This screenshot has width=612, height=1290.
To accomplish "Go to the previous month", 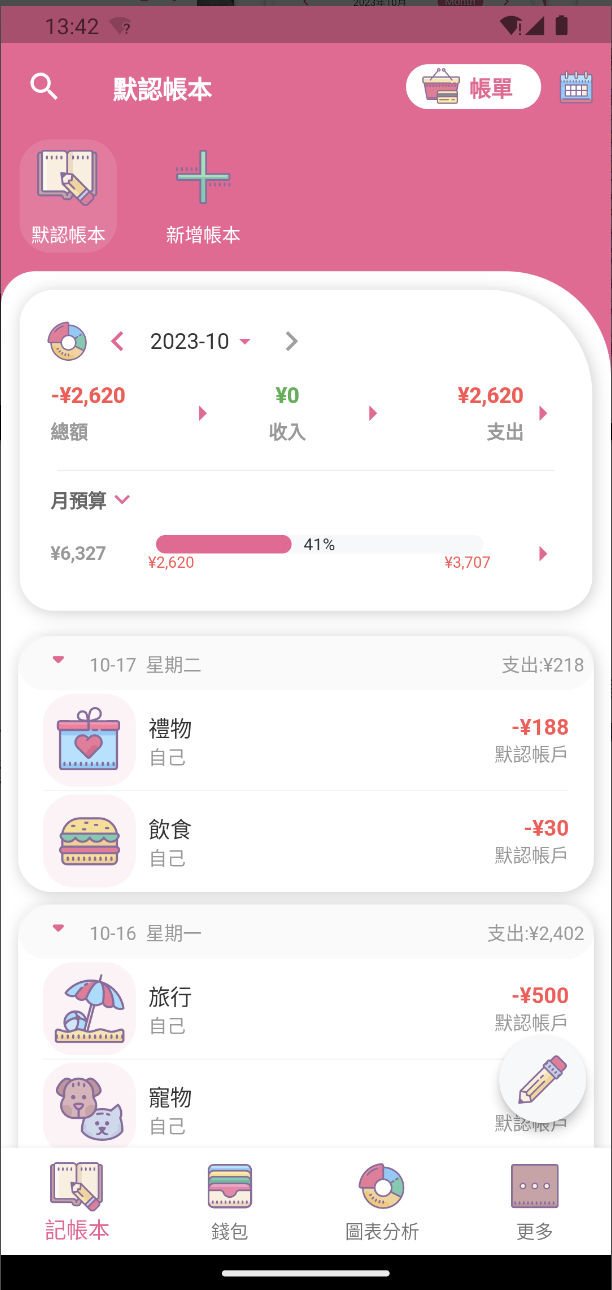I will click(117, 341).
